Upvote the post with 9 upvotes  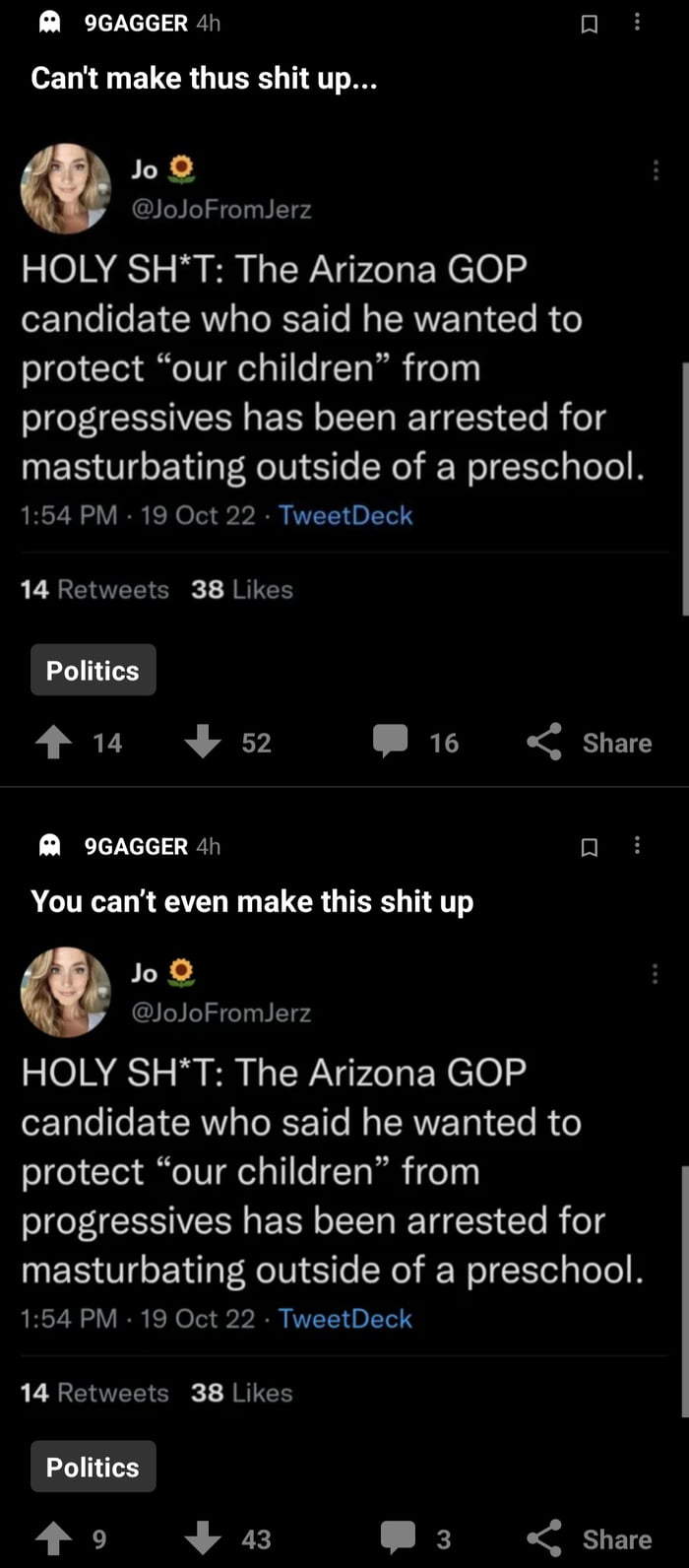[54, 1539]
